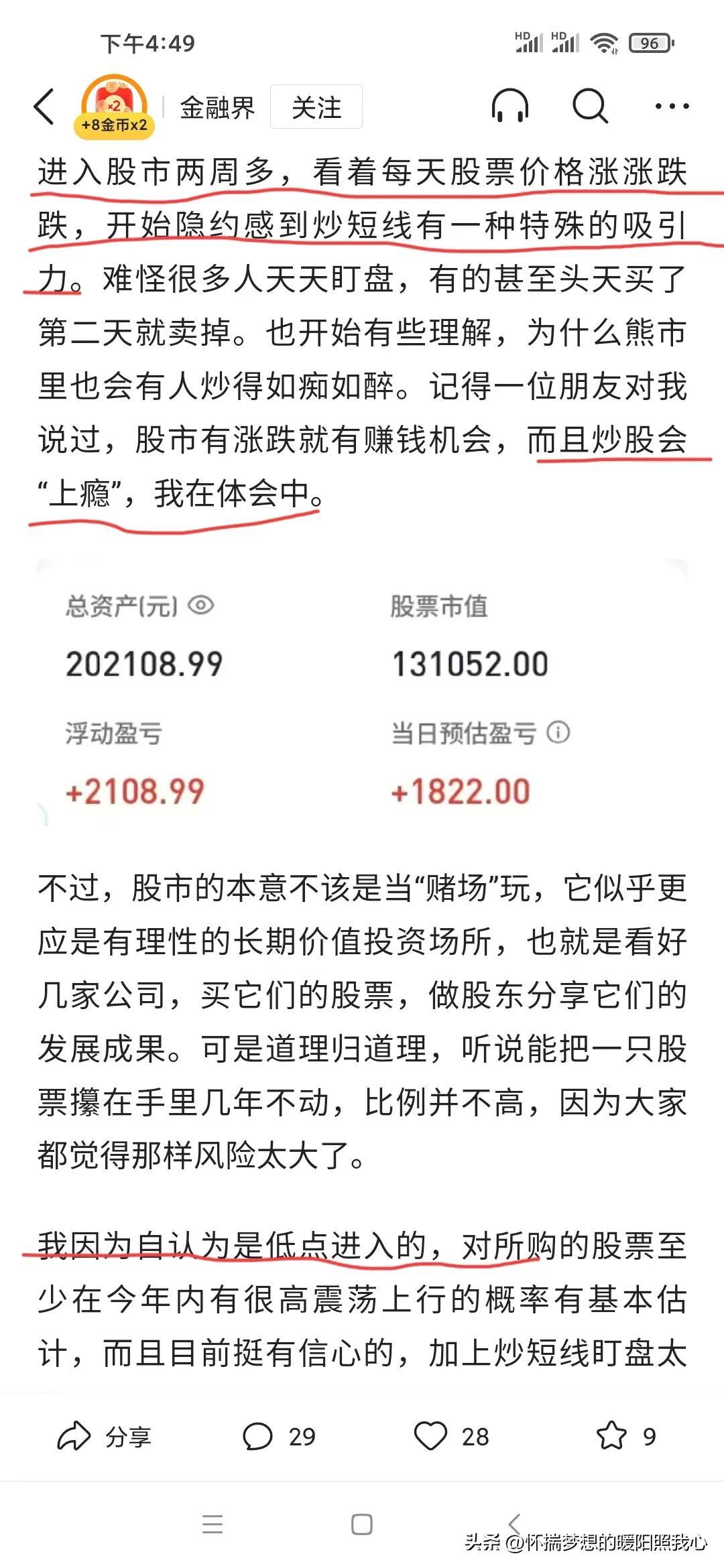Like the article with the heart
The image size is (724, 1568).
(451, 1436)
